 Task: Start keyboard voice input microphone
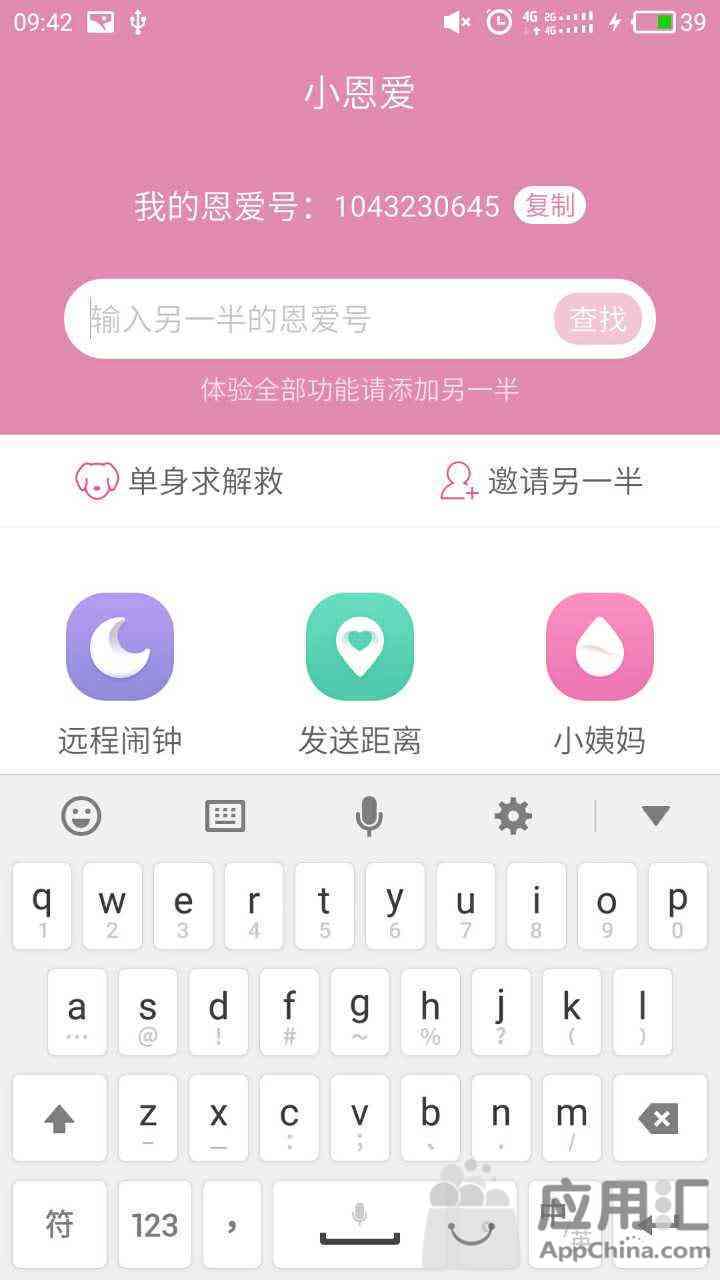click(368, 816)
